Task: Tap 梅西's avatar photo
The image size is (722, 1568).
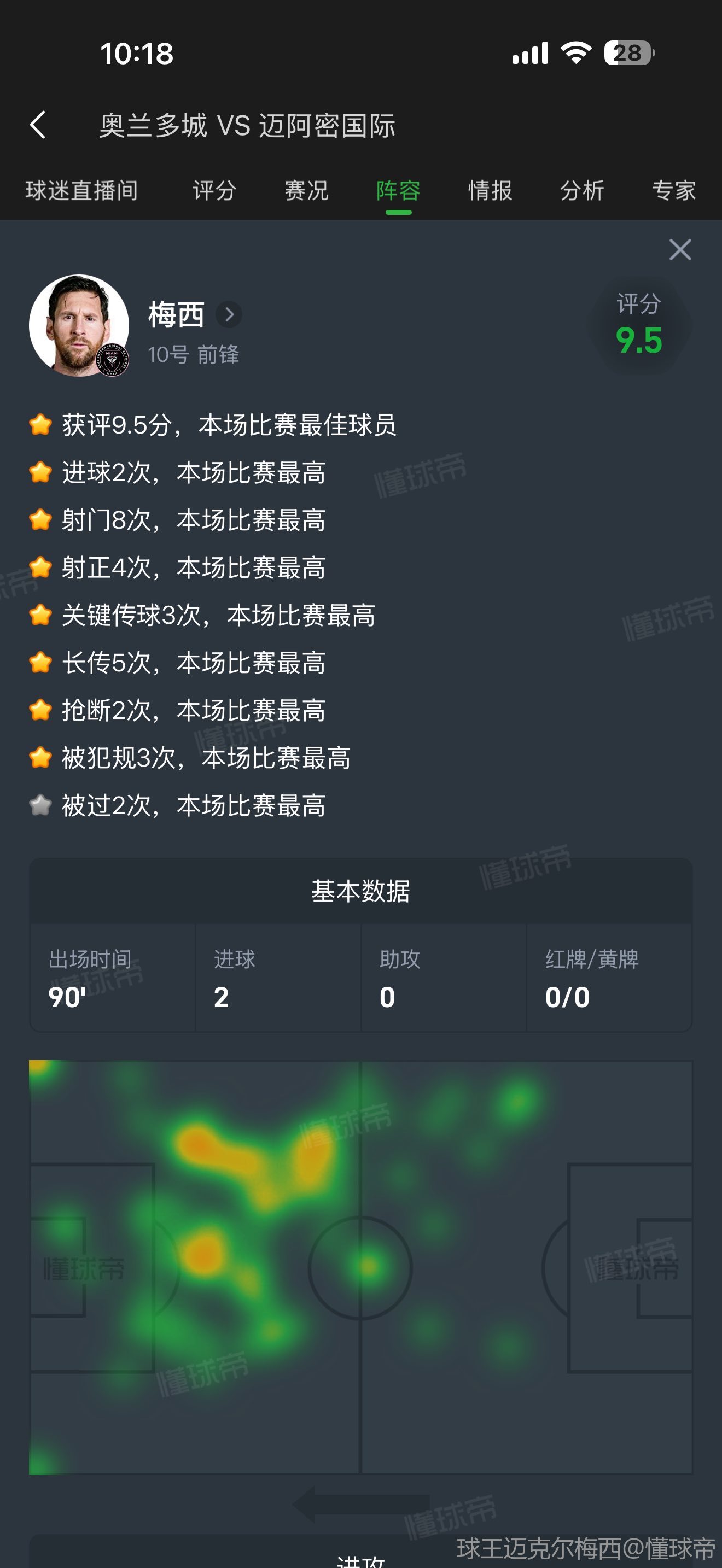Action: coord(79,326)
